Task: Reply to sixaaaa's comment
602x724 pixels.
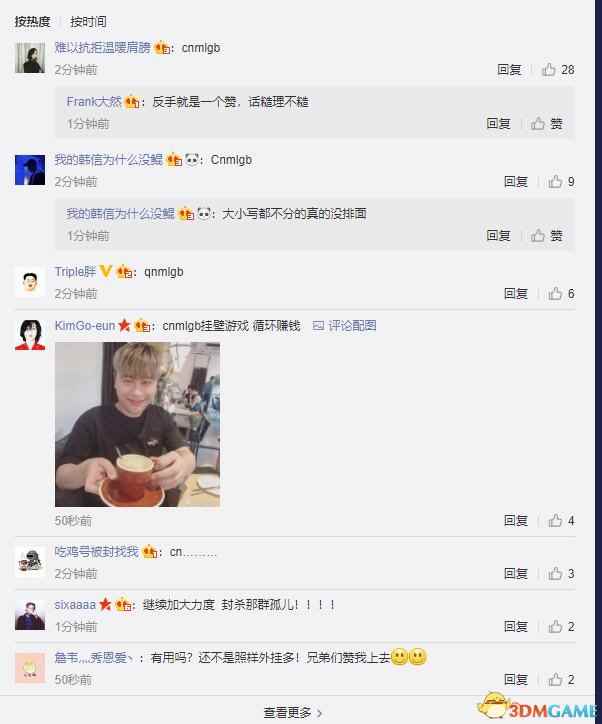Action: [516, 627]
